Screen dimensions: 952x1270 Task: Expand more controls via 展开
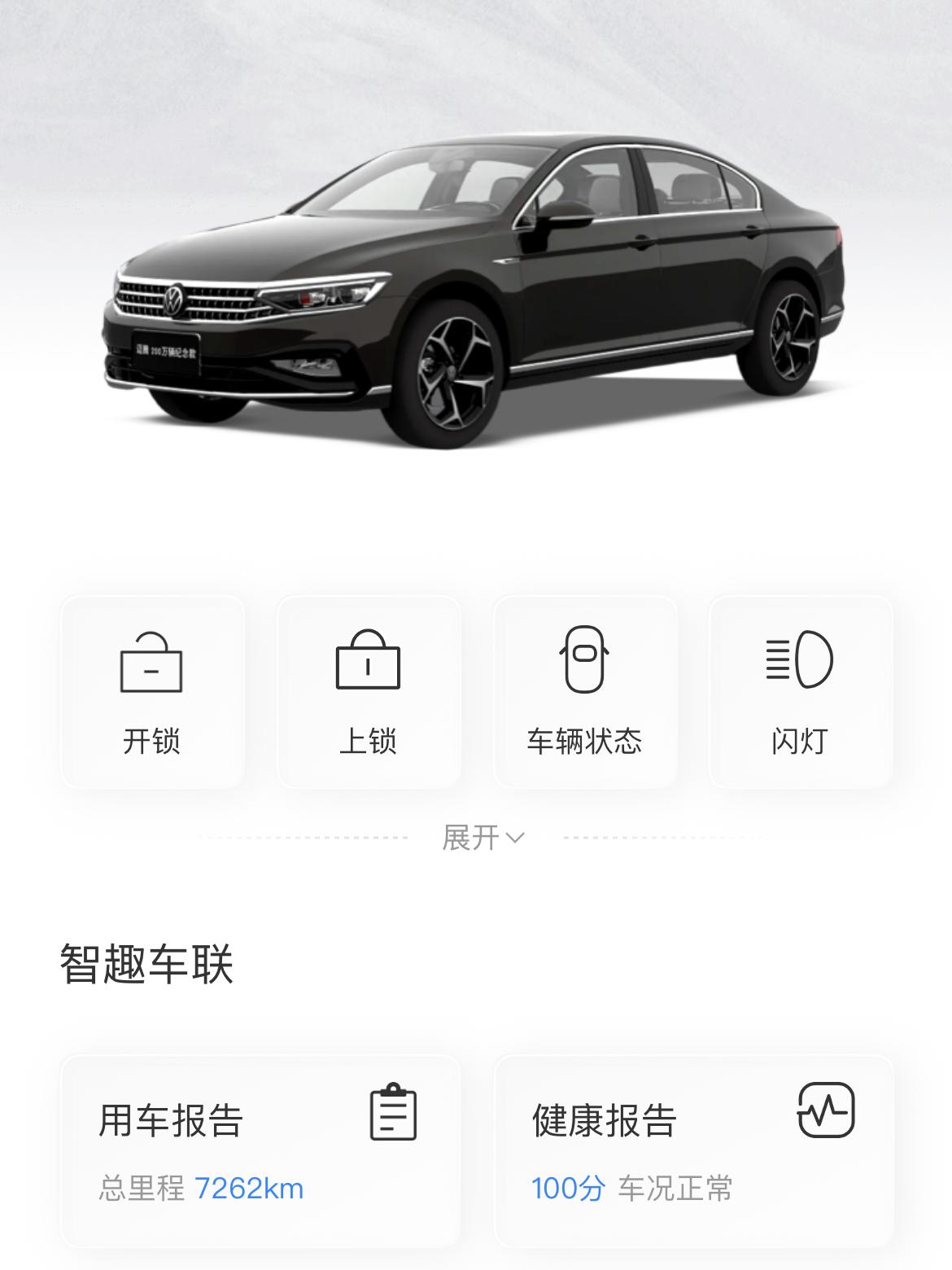483,837
